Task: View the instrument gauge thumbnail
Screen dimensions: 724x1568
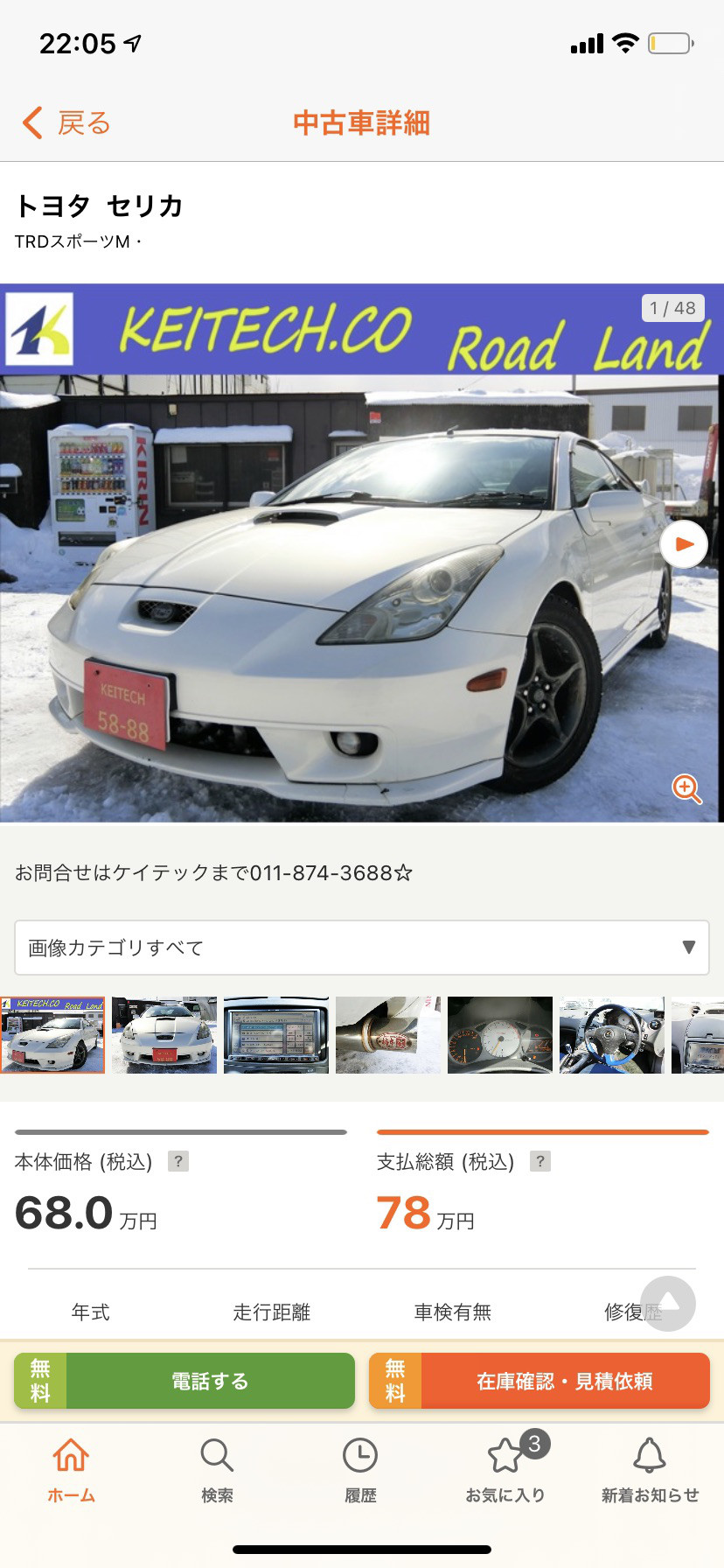Action: [500, 1035]
